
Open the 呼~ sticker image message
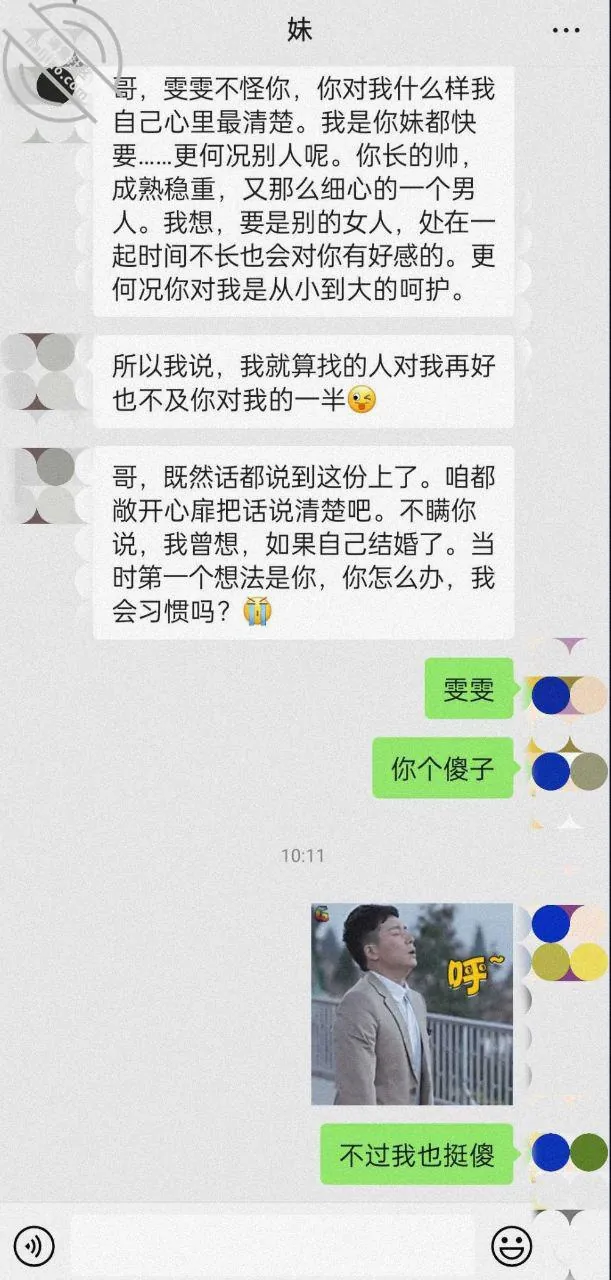point(412,1004)
